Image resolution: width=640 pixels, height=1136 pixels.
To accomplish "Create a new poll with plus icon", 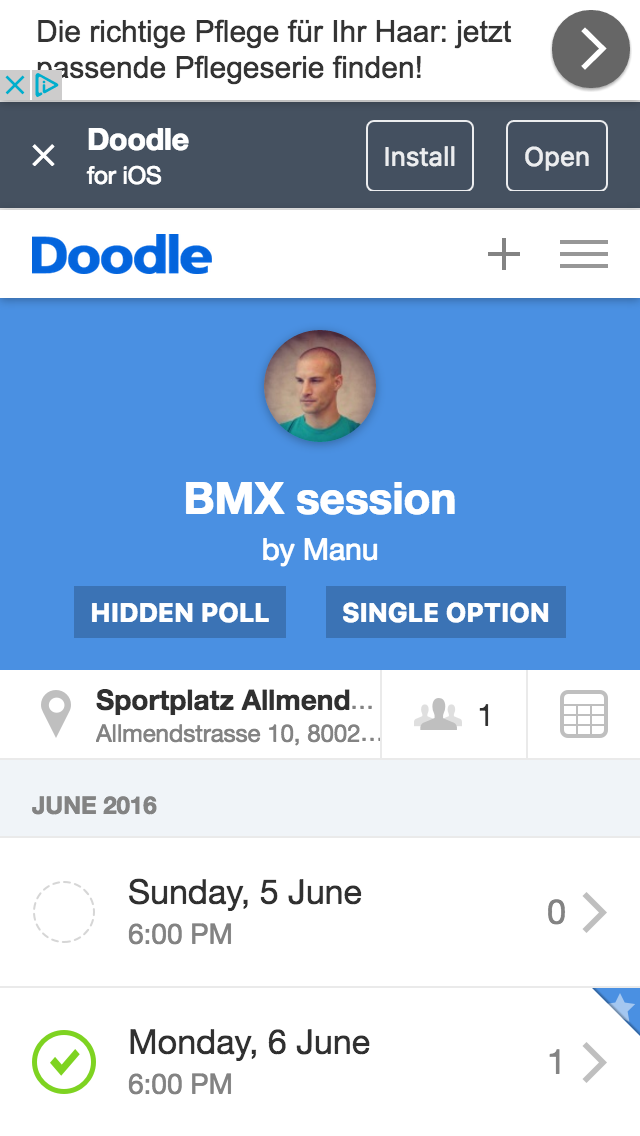I will coord(504,256).
